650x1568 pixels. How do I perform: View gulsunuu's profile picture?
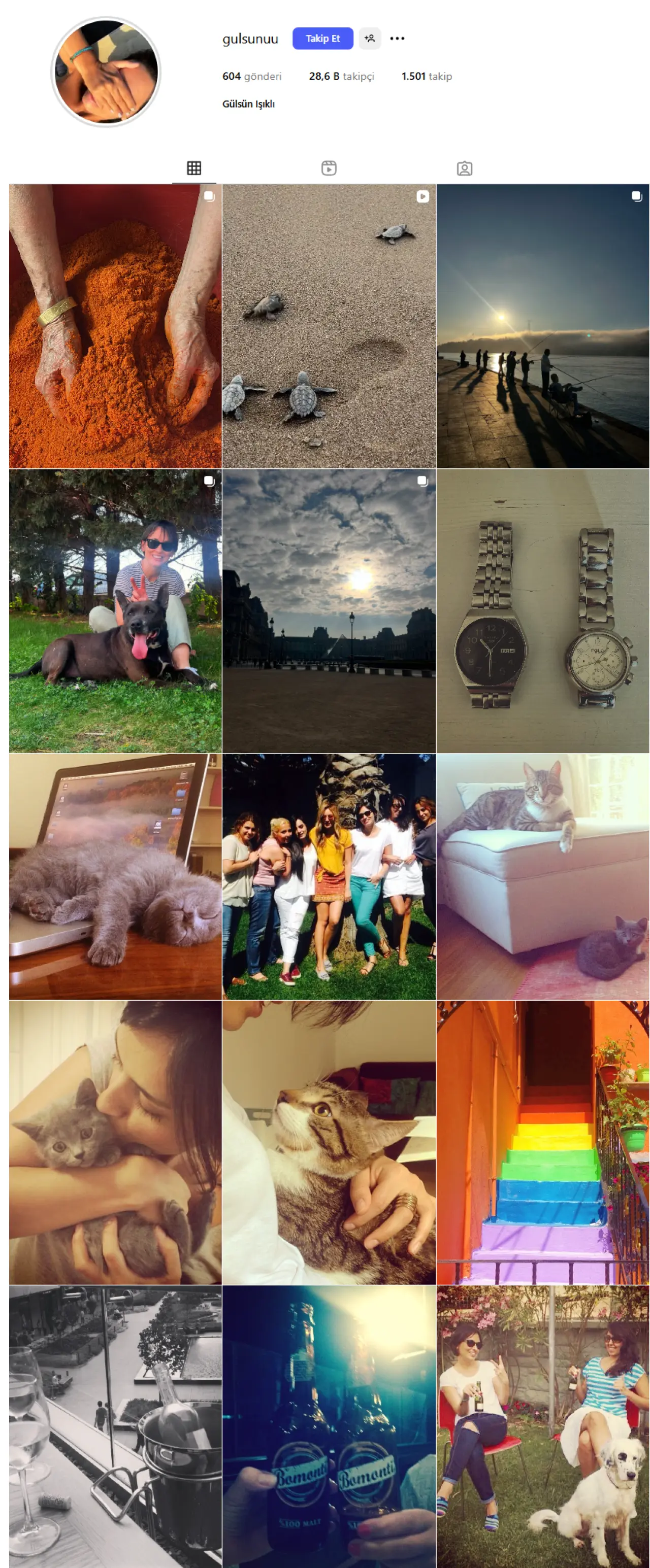point(106,72)
